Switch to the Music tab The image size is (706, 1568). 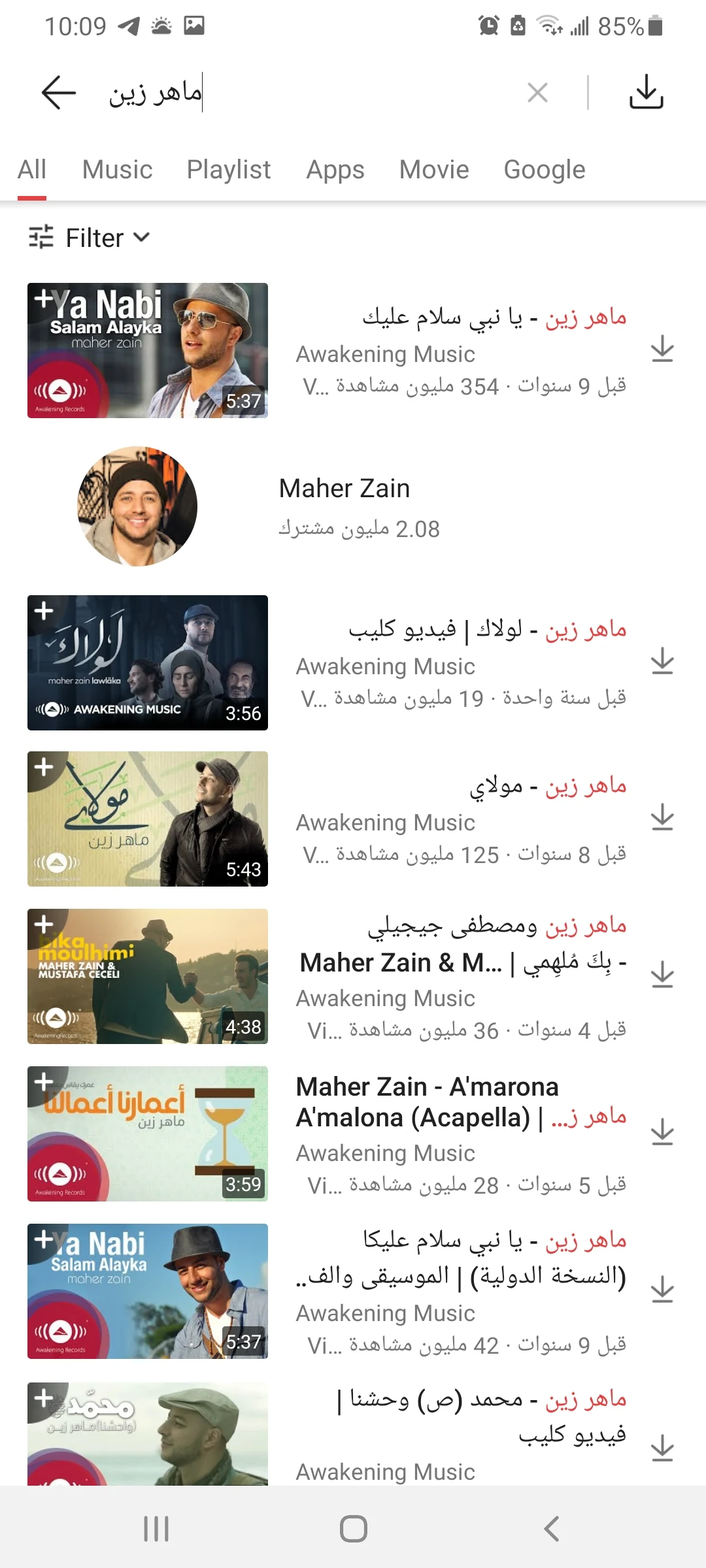point(117,170)
